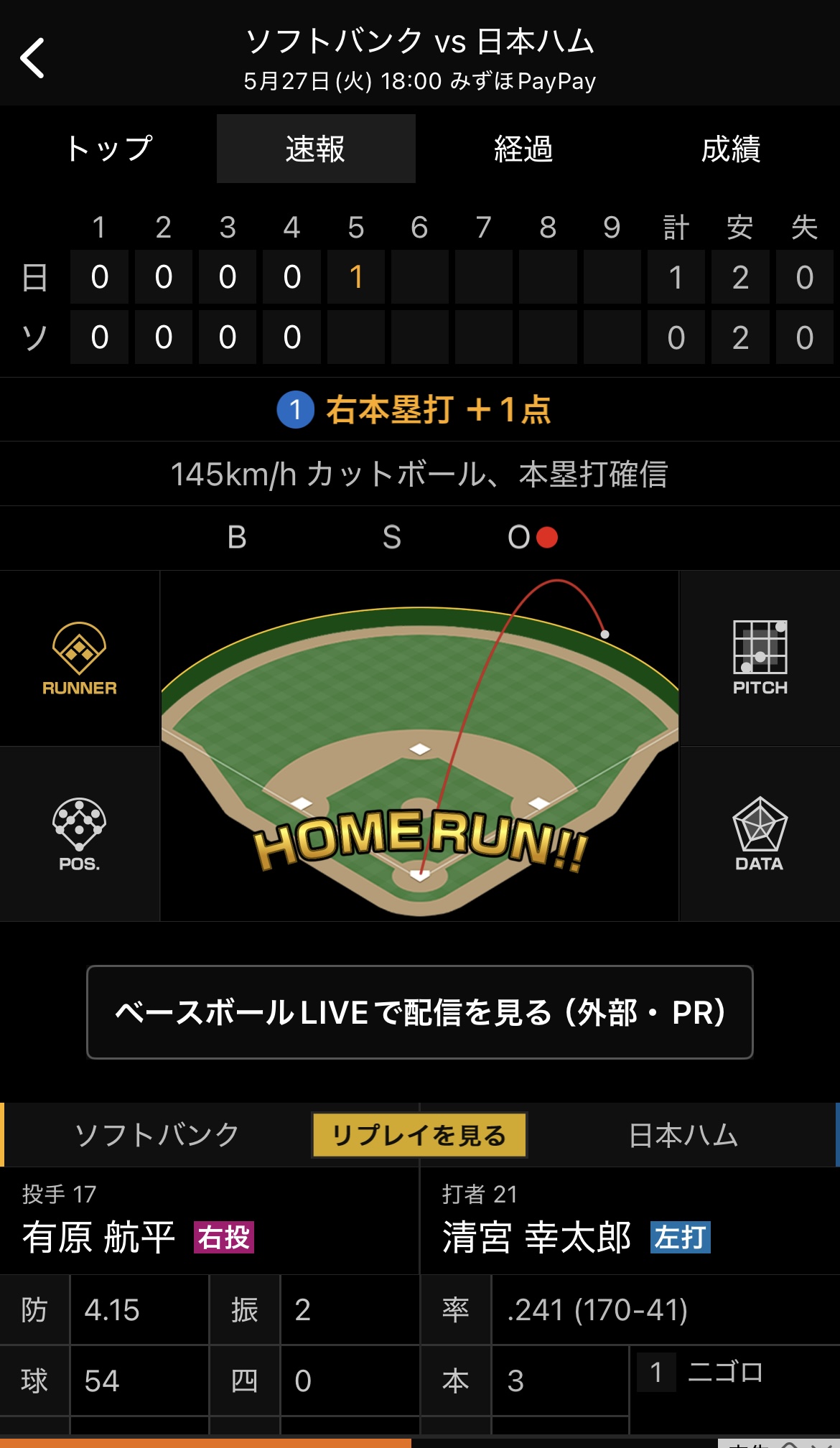Open pitcher 有原 航平's profile
The image size is (840, 1448).
coord(98,1237)
